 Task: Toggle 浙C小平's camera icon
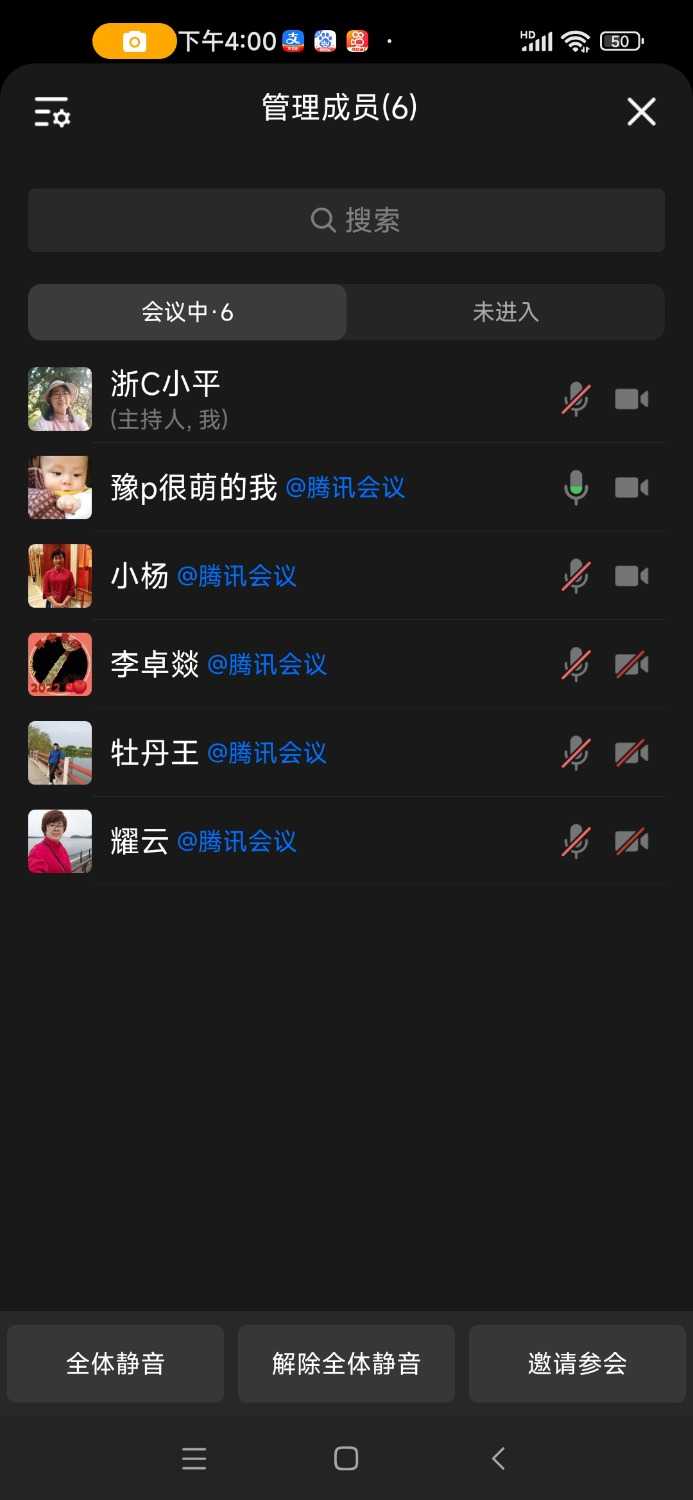click(x=631, y=399)
